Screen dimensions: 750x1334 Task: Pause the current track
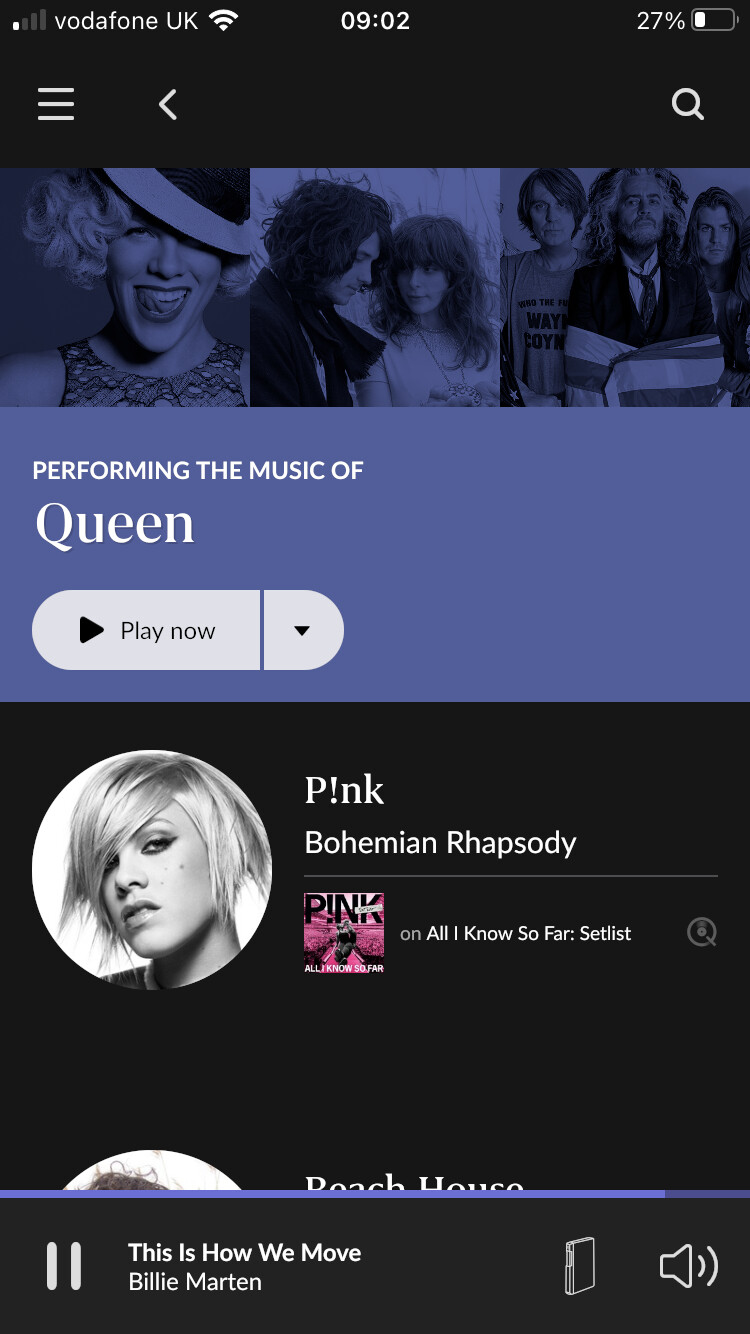64,1266
